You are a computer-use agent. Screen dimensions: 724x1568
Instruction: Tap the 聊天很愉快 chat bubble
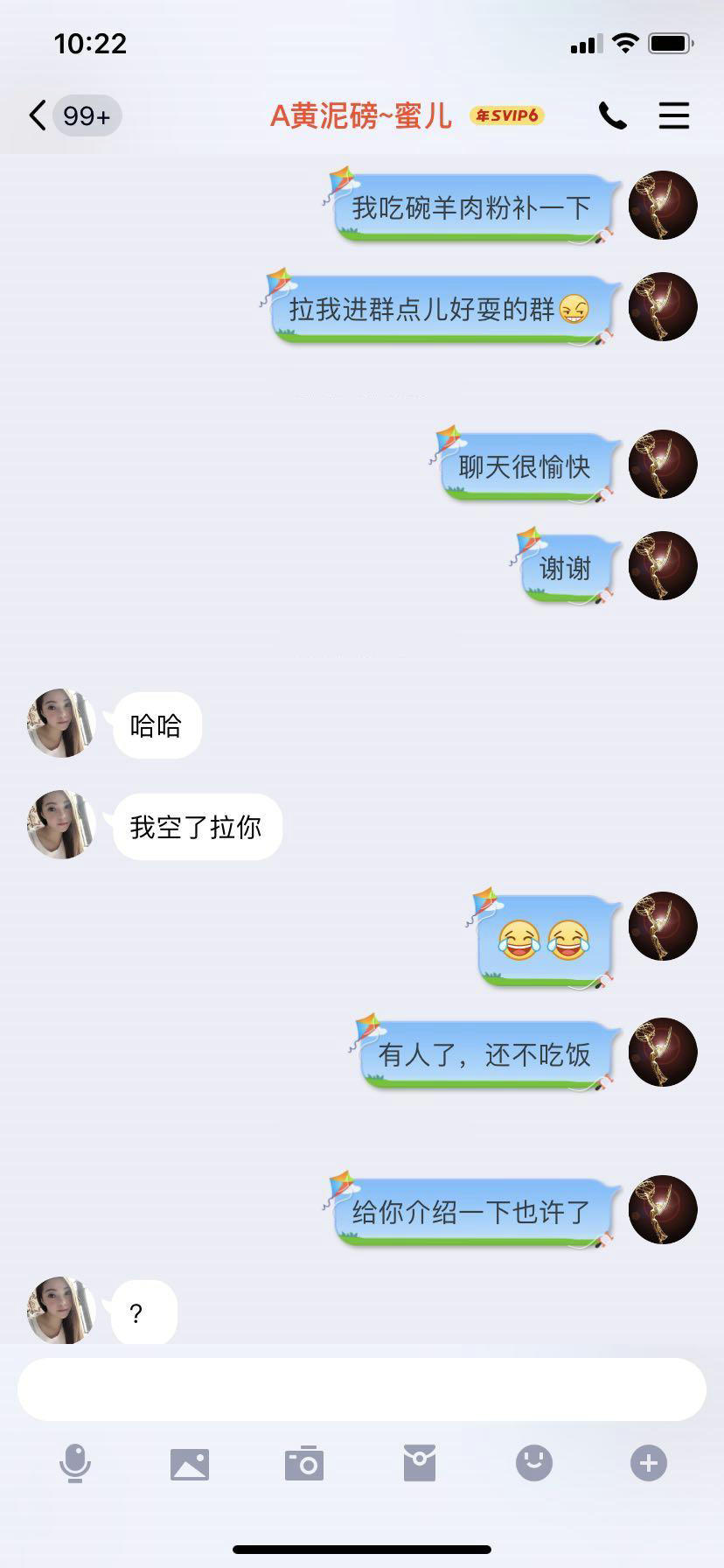click(526, 465)
